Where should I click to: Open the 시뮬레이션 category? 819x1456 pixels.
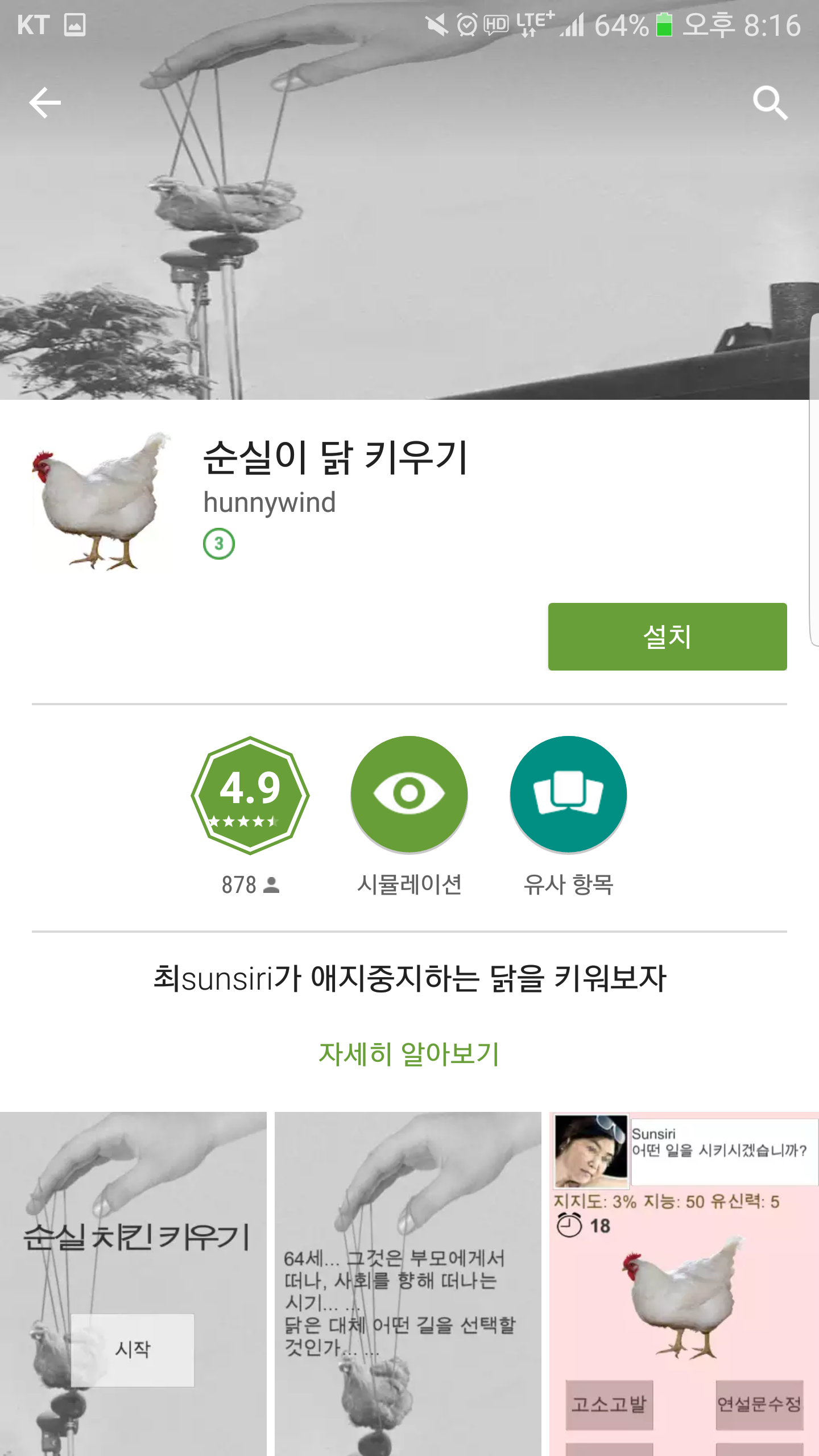point(409,795)
